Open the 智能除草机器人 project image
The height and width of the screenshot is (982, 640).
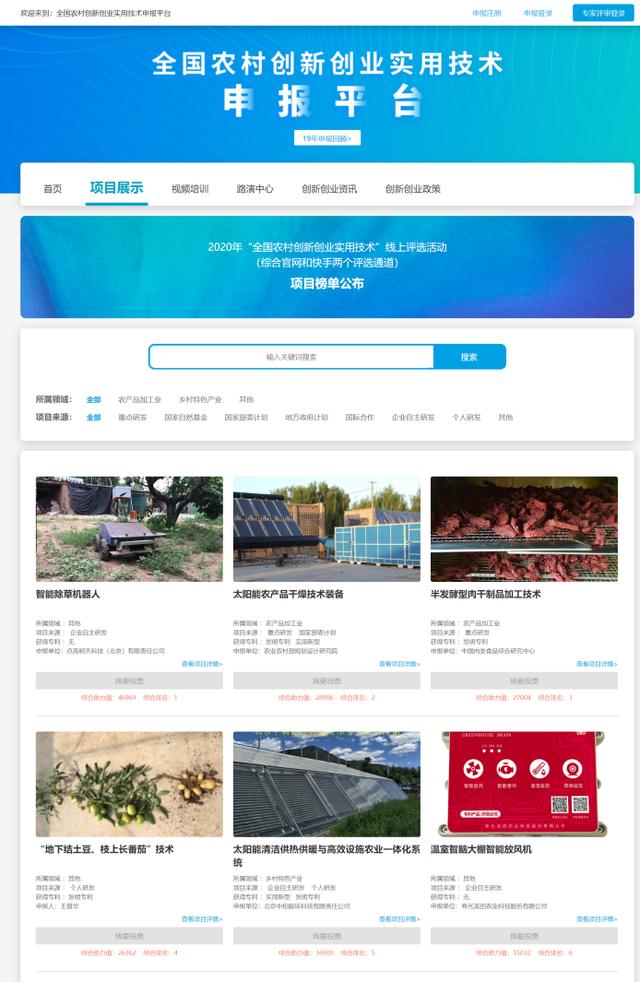tap(129, 529)
